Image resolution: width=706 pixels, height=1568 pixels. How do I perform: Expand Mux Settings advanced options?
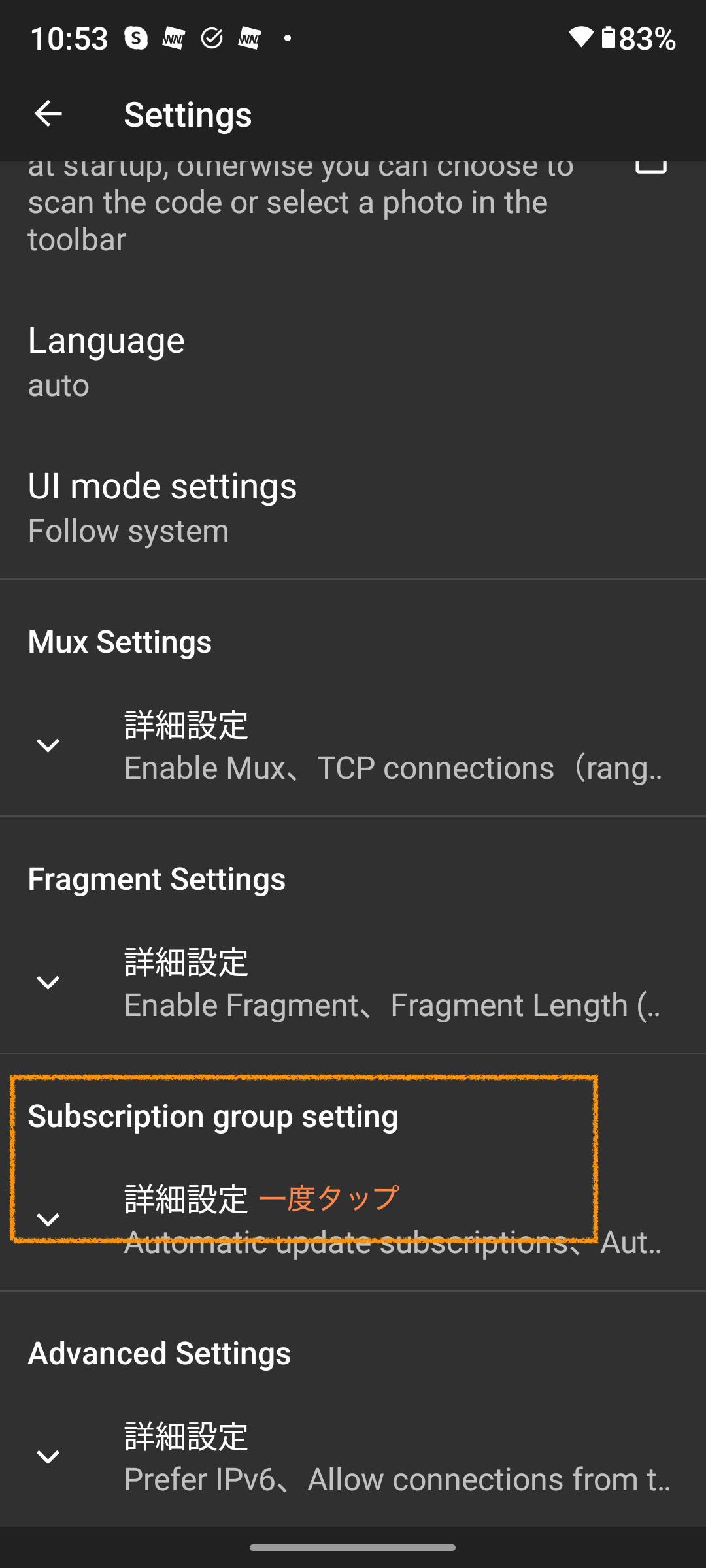(353, 745)
